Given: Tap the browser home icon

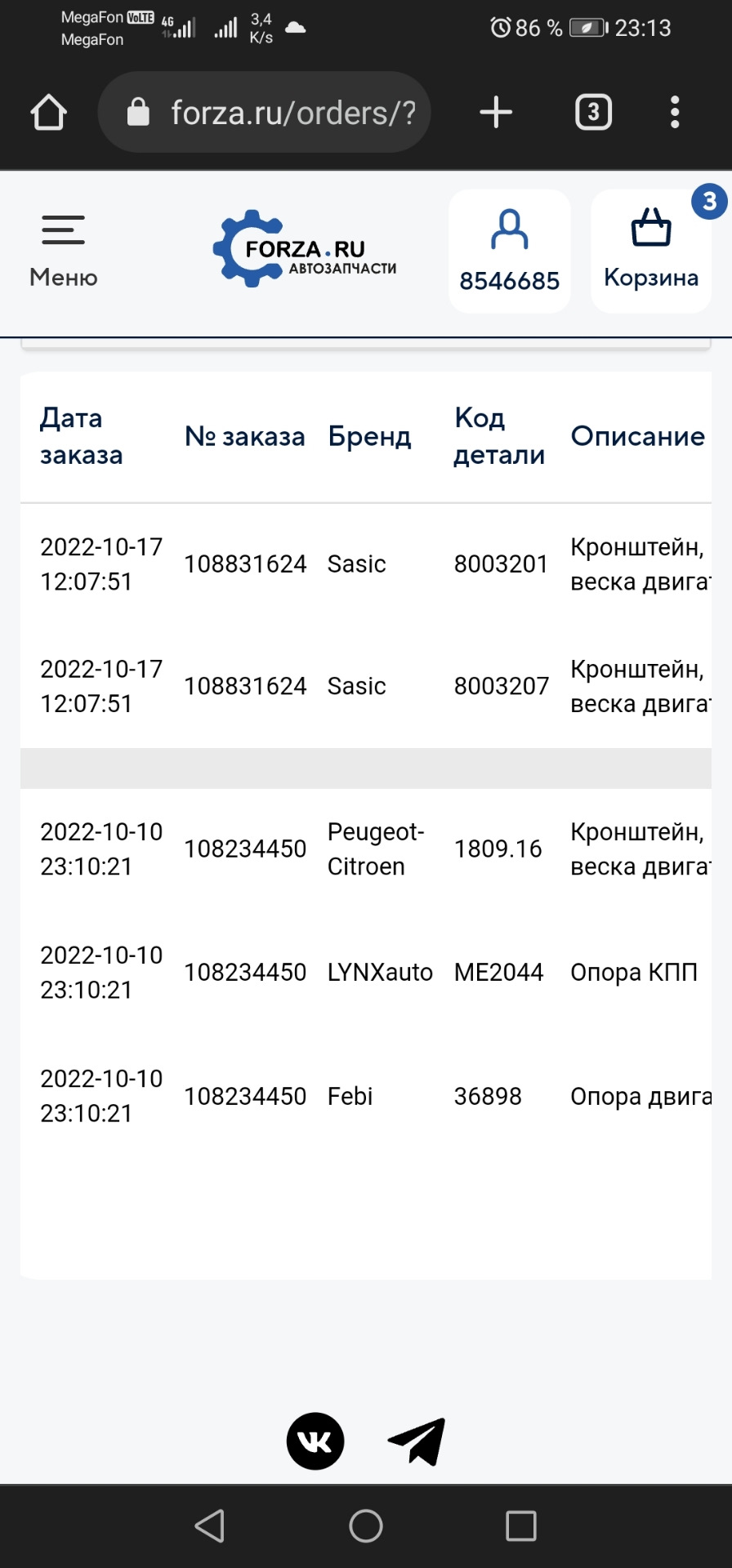Looking at the screenshot, I should 49,112.
